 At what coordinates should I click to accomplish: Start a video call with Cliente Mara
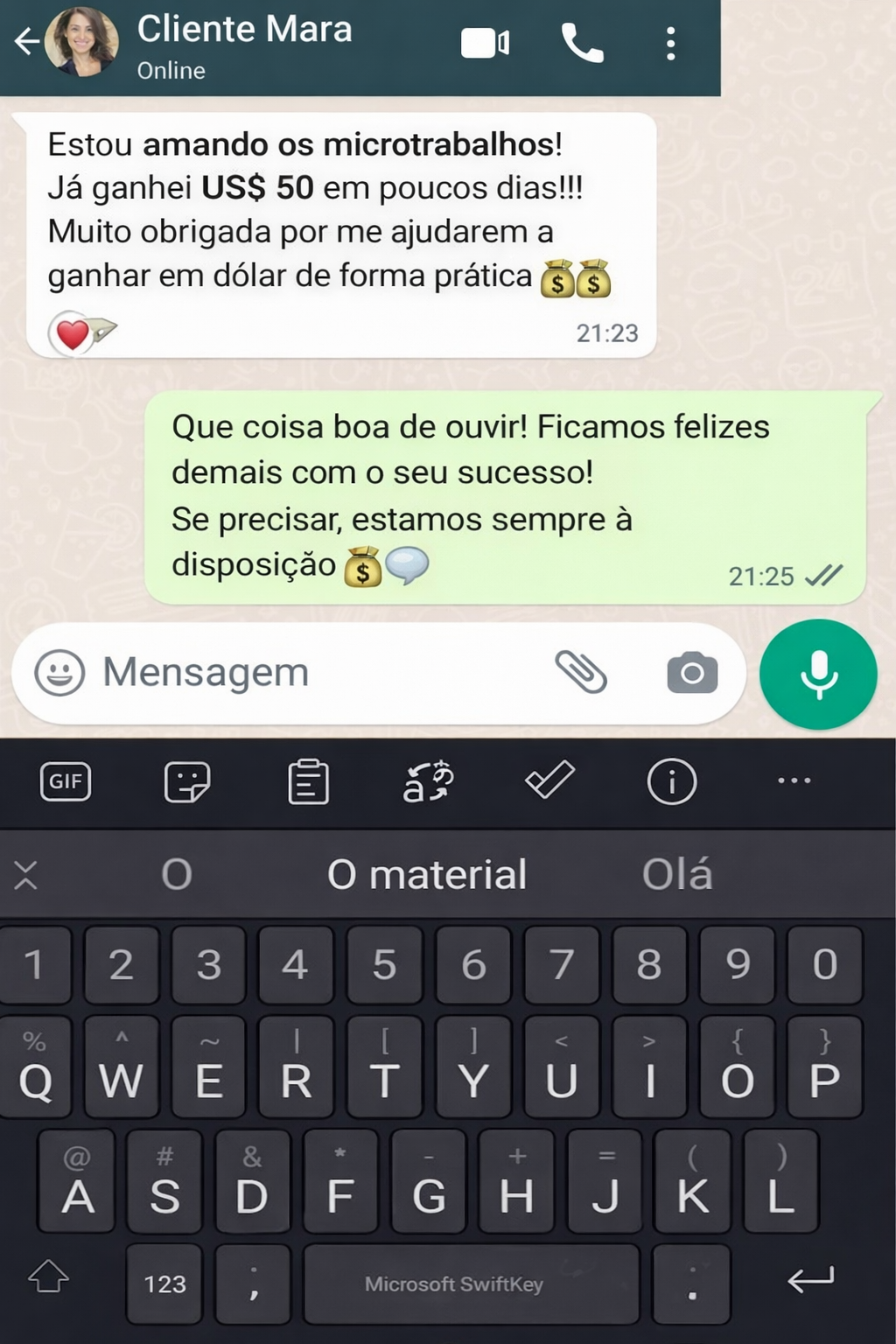click(485, 43)
